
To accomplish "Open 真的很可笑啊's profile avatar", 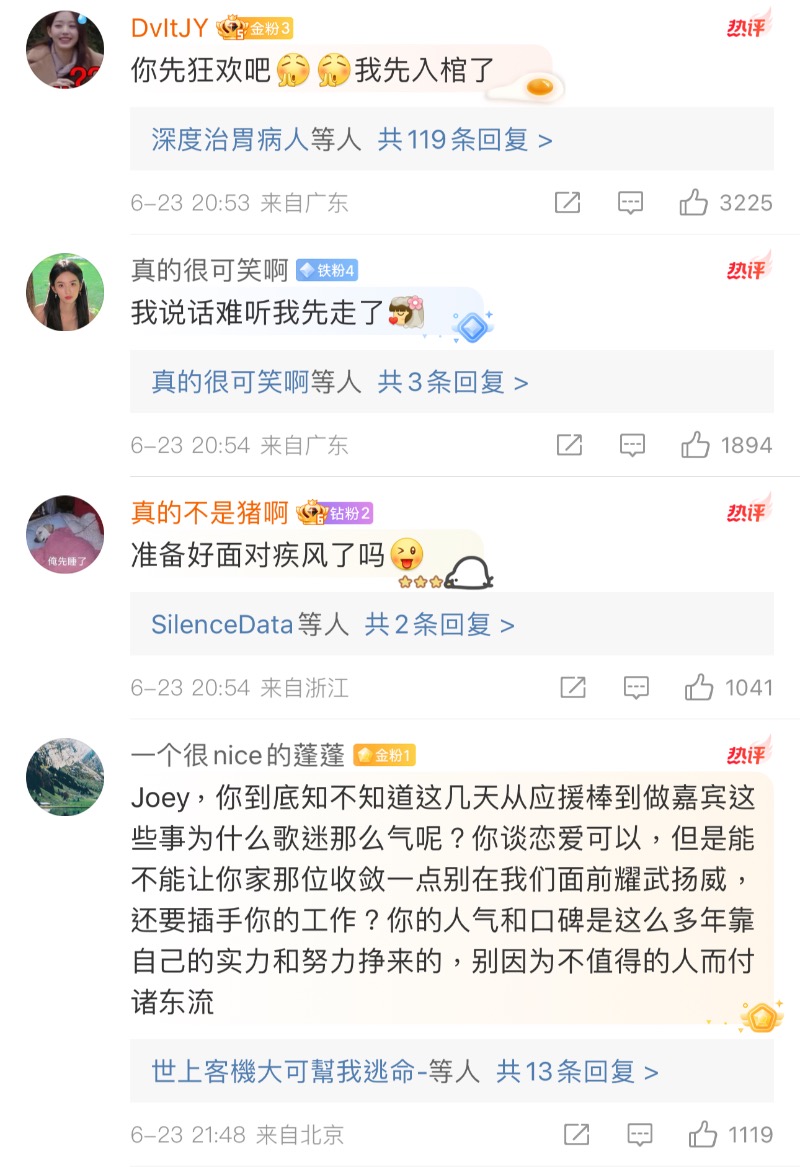I will [65, 292].
